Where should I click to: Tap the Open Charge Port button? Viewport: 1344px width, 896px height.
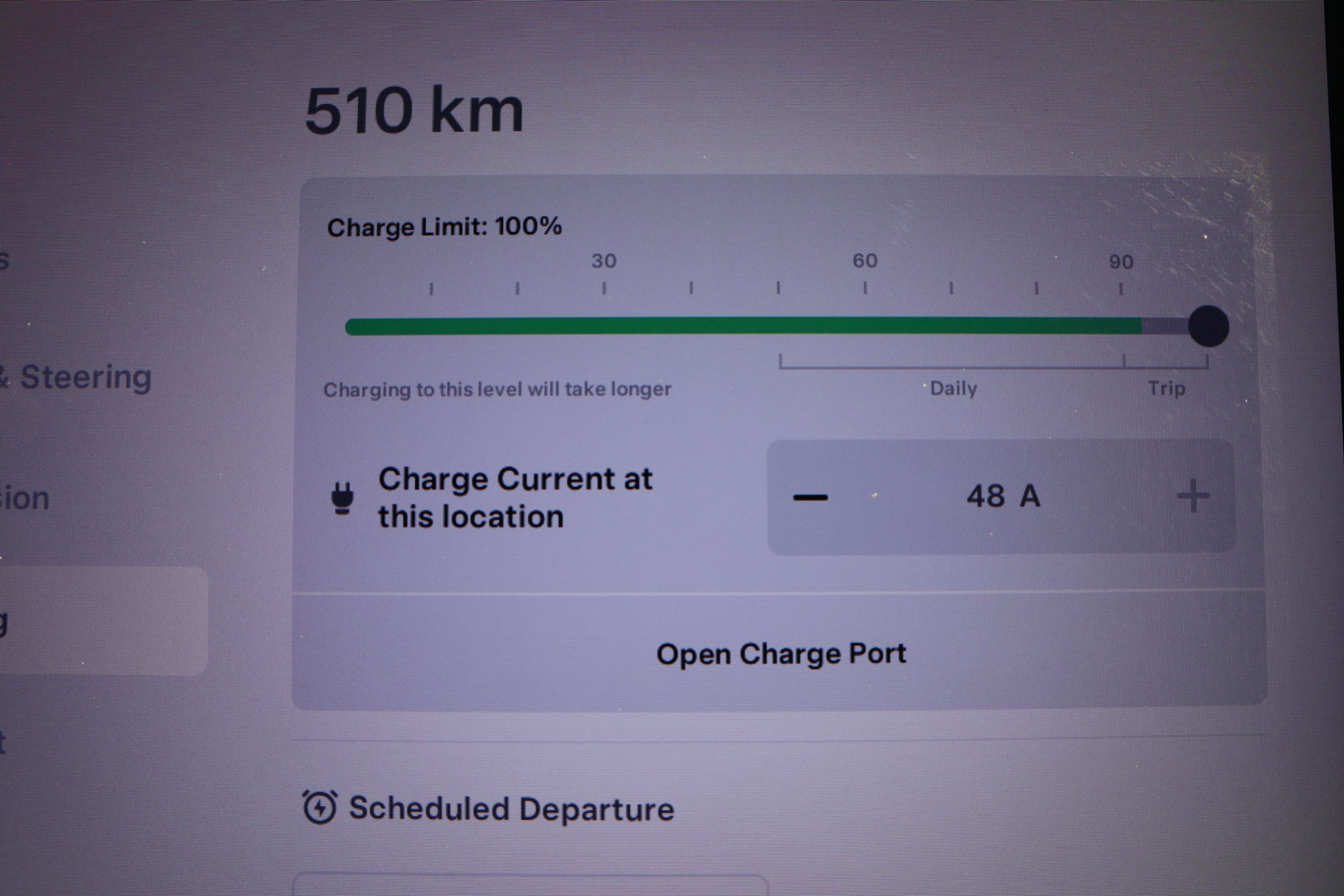tap(780, 654)
